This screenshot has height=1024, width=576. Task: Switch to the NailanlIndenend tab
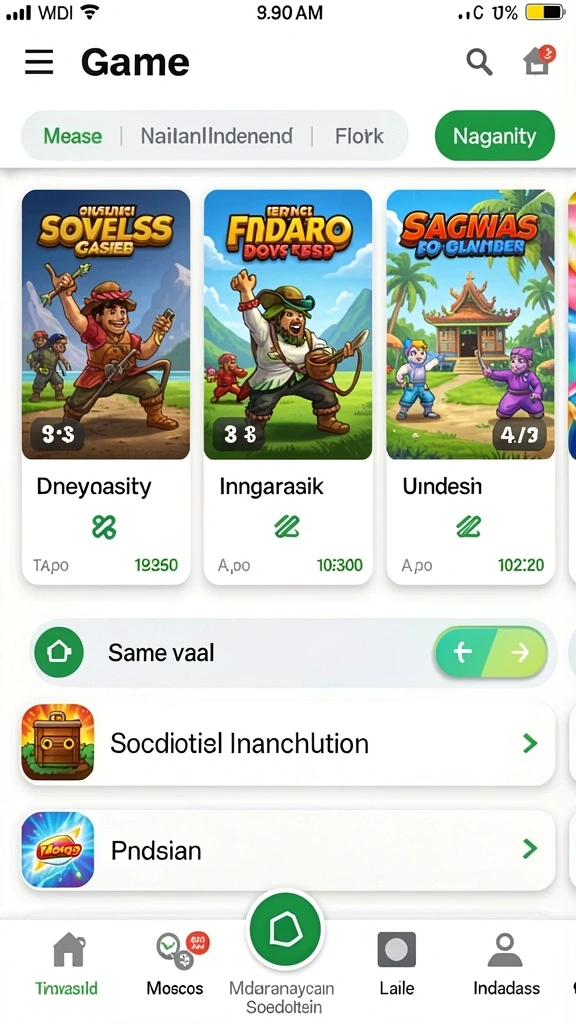[216, 136]
